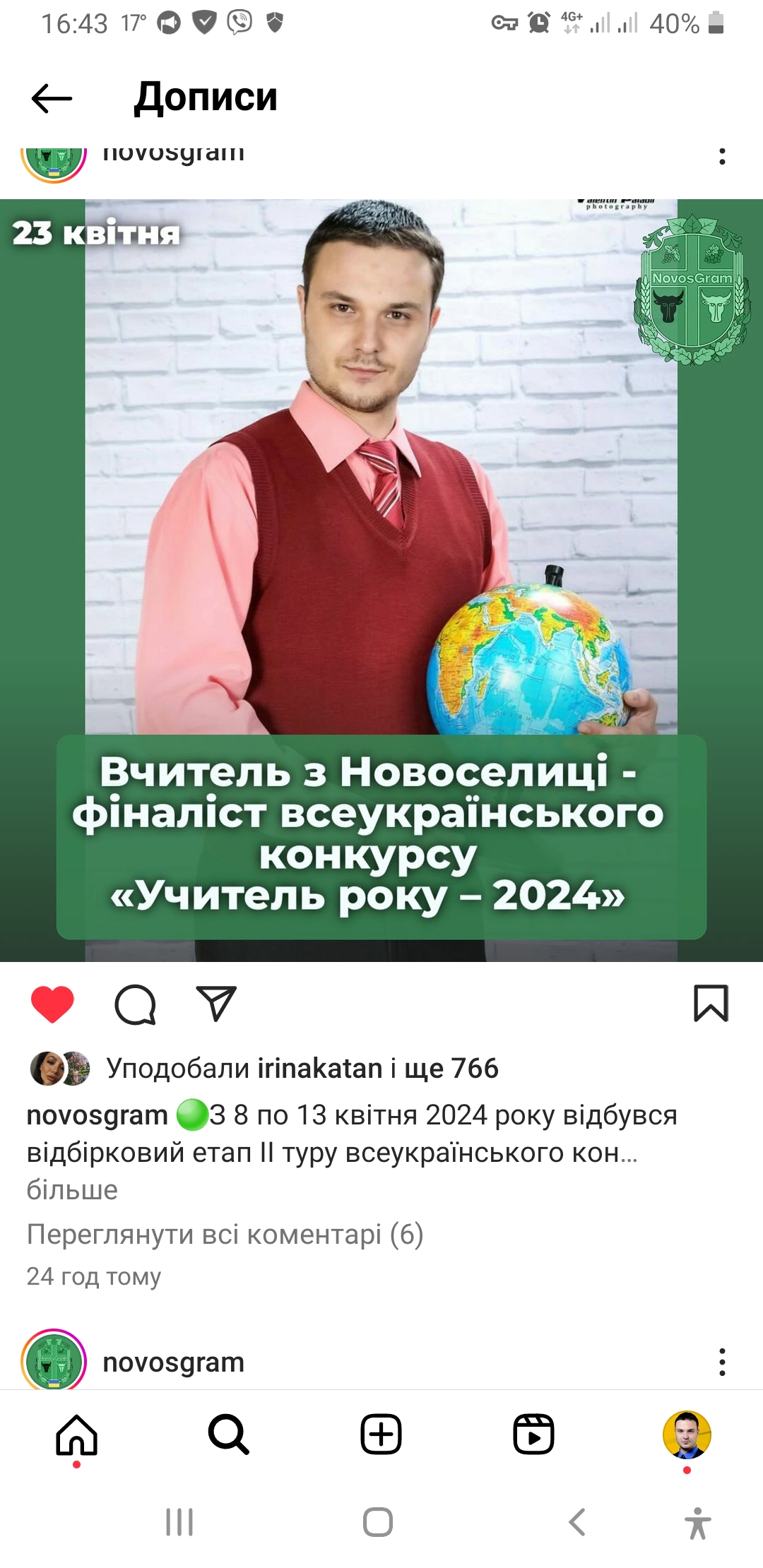Open options menu for the next novosgram post
Image resolution: width=763 pixels, height=1568 pixels.
coord(721,1362)
